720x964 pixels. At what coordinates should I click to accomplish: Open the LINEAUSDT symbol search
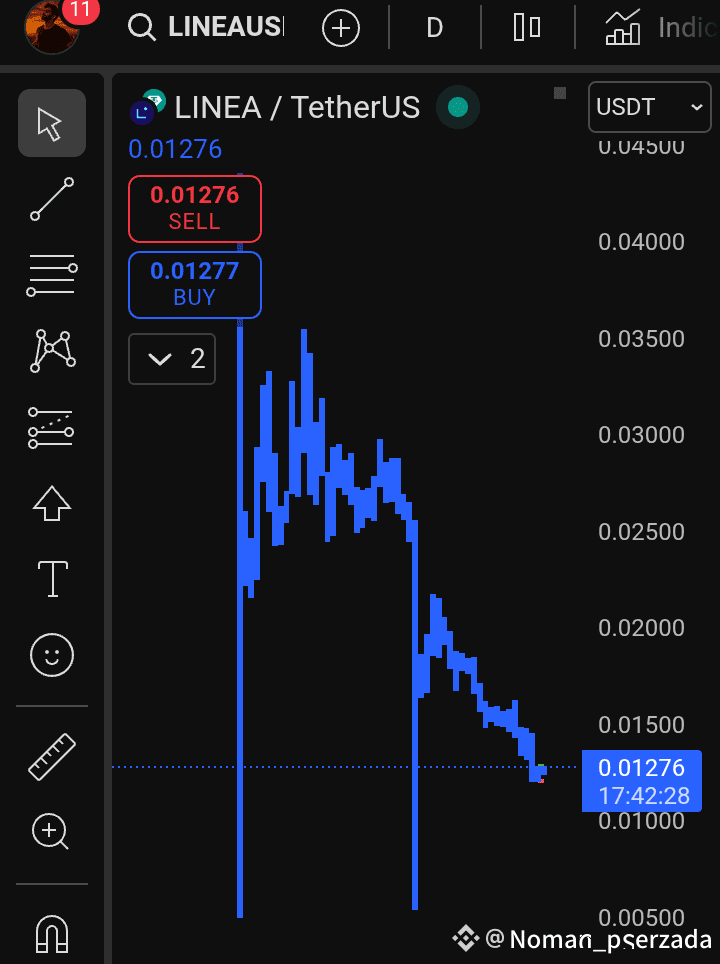pyautogui.click(x=208, y=27)
